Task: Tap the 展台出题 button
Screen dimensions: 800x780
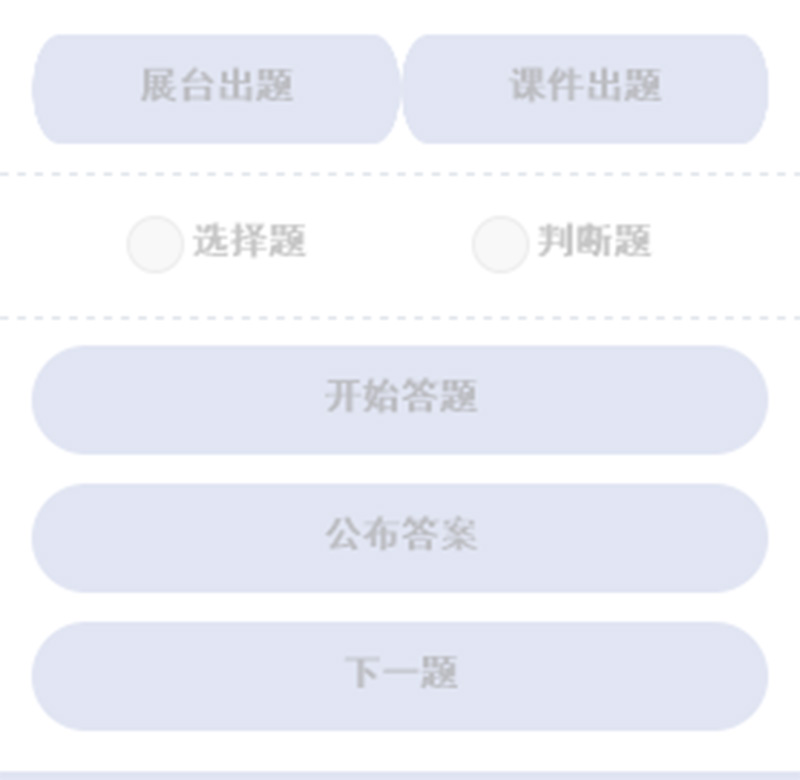Action: (216, 88)
